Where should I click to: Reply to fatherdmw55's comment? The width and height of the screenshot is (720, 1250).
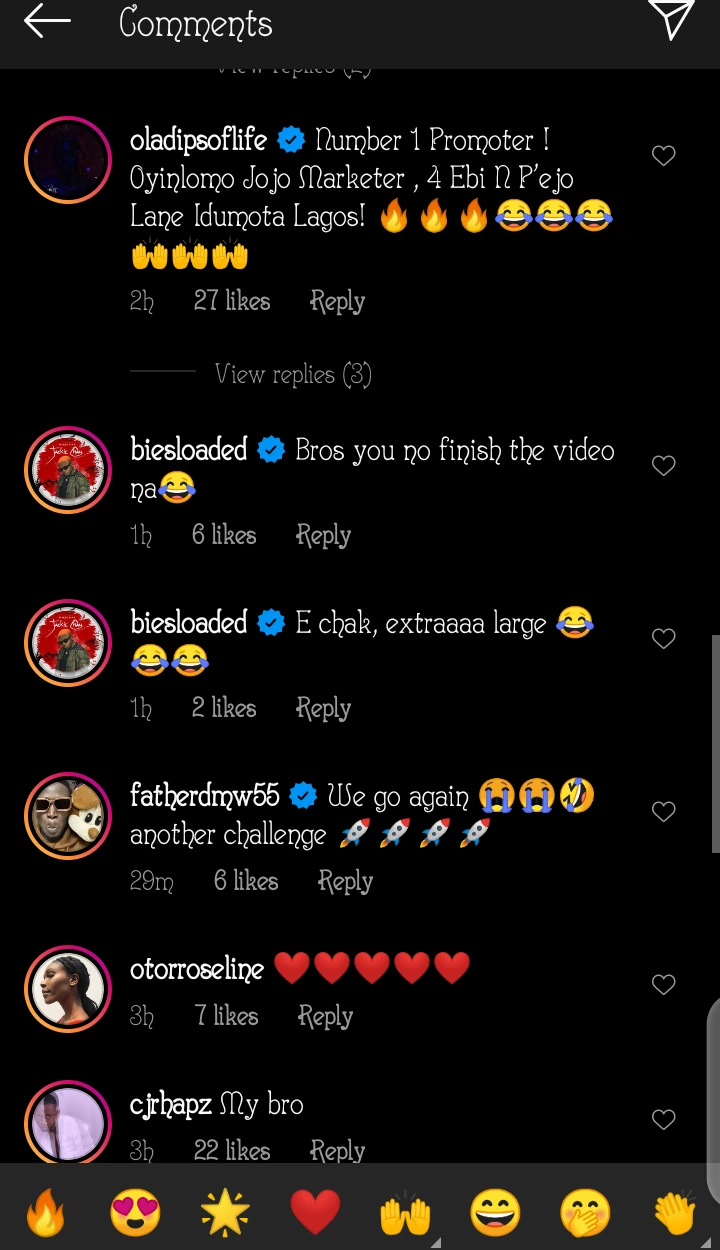(x=345, y=882)
